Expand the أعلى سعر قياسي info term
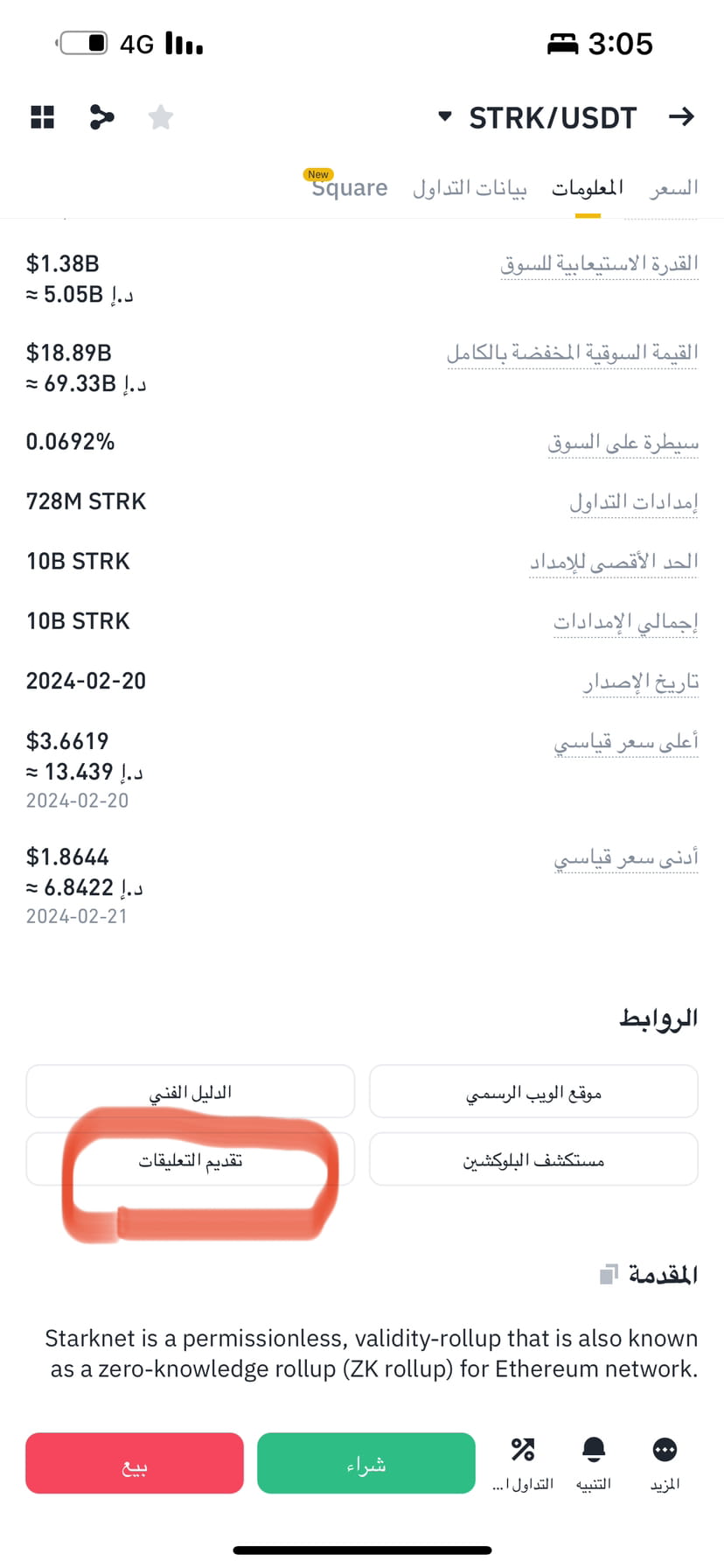 pos(626,741)
